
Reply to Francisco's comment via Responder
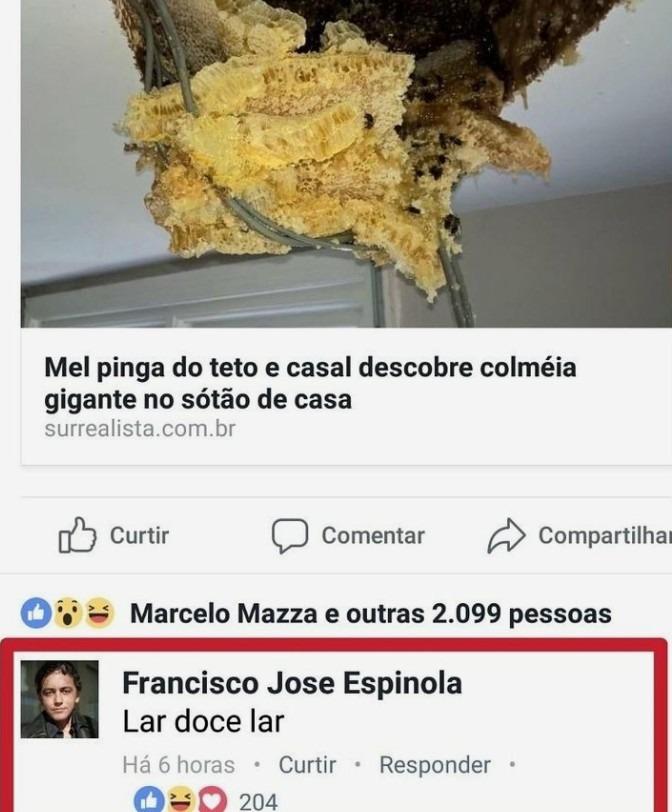click(435, 765)
